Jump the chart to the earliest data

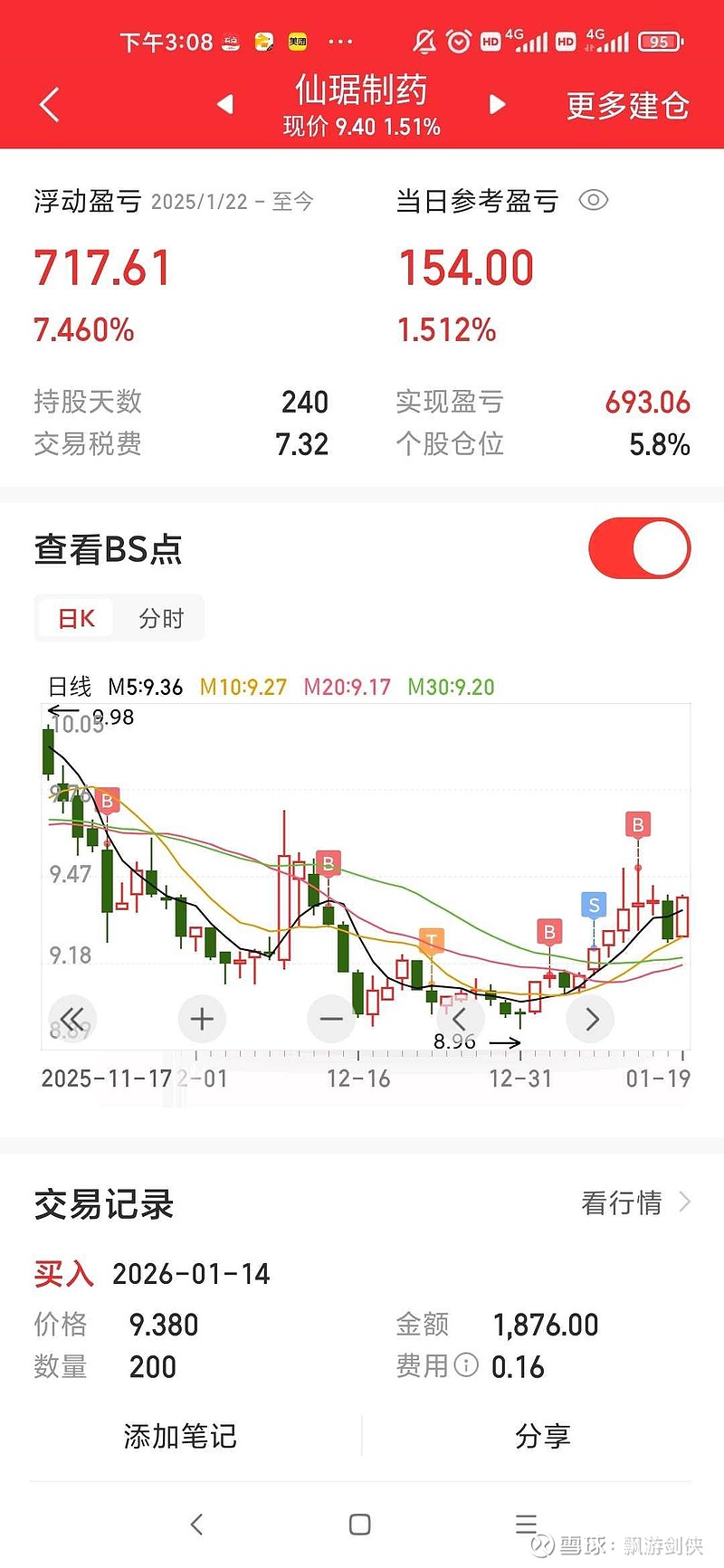72,1019
